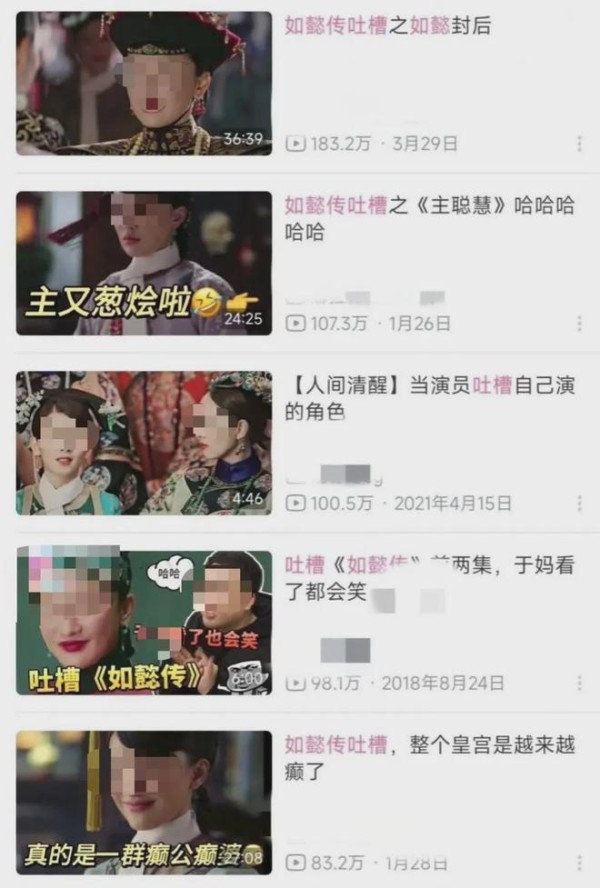Viewport: 600px width, 888px height.
Task: Show more options for 【人间清醒】 video
Action: (578, 504)
